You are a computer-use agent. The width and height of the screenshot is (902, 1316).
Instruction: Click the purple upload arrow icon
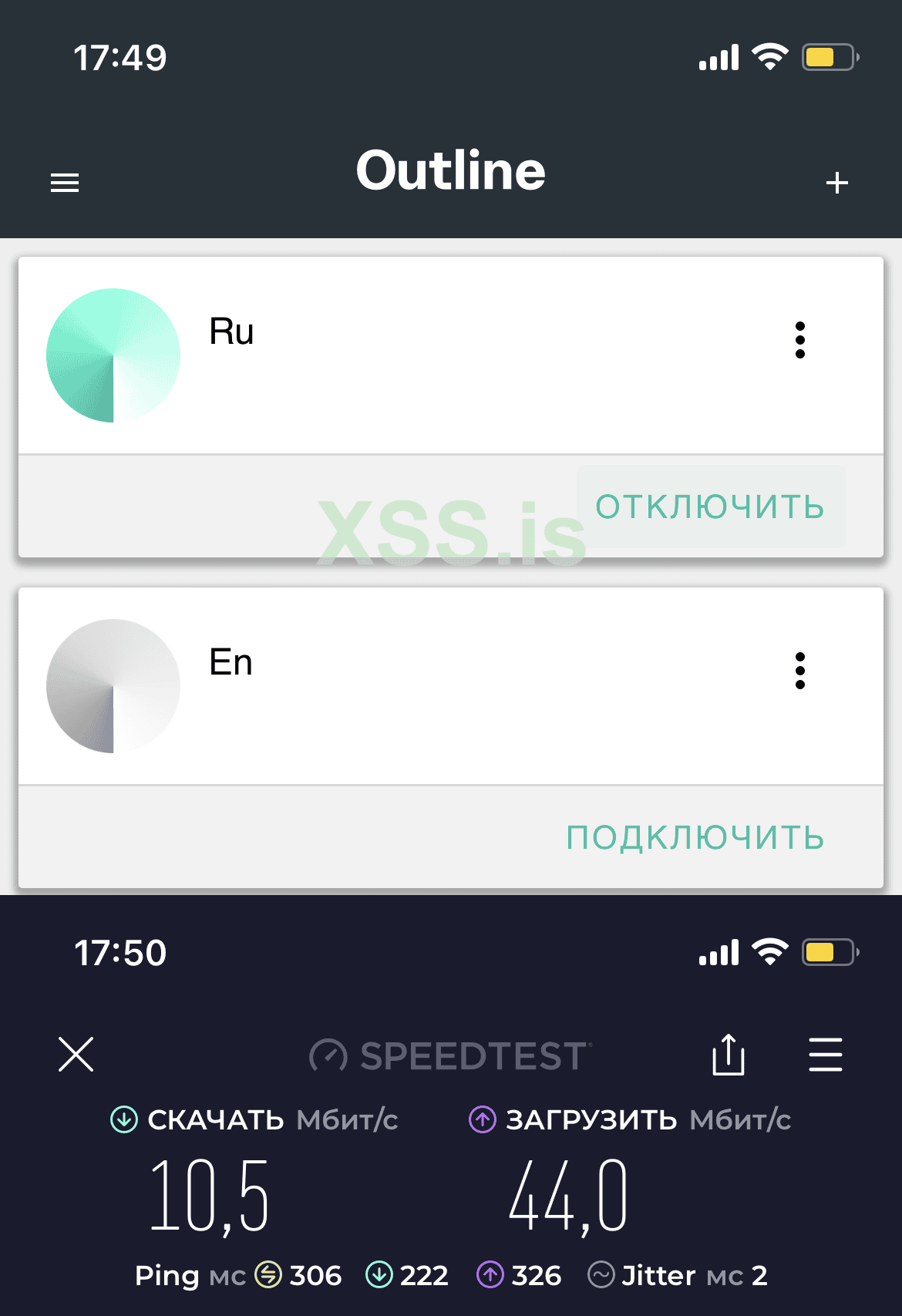click(482, 1119)
